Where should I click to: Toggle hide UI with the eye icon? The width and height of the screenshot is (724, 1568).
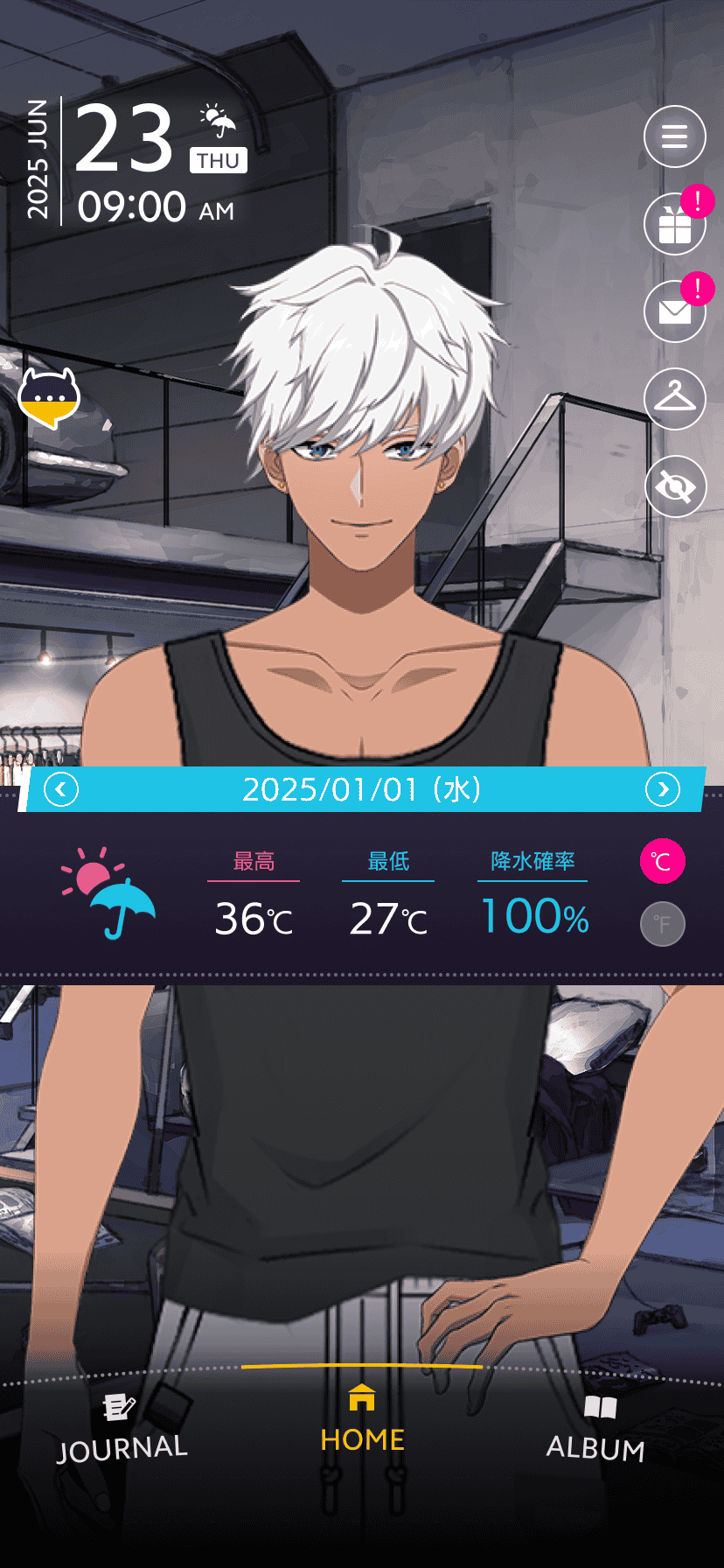(x=674, y=487)
